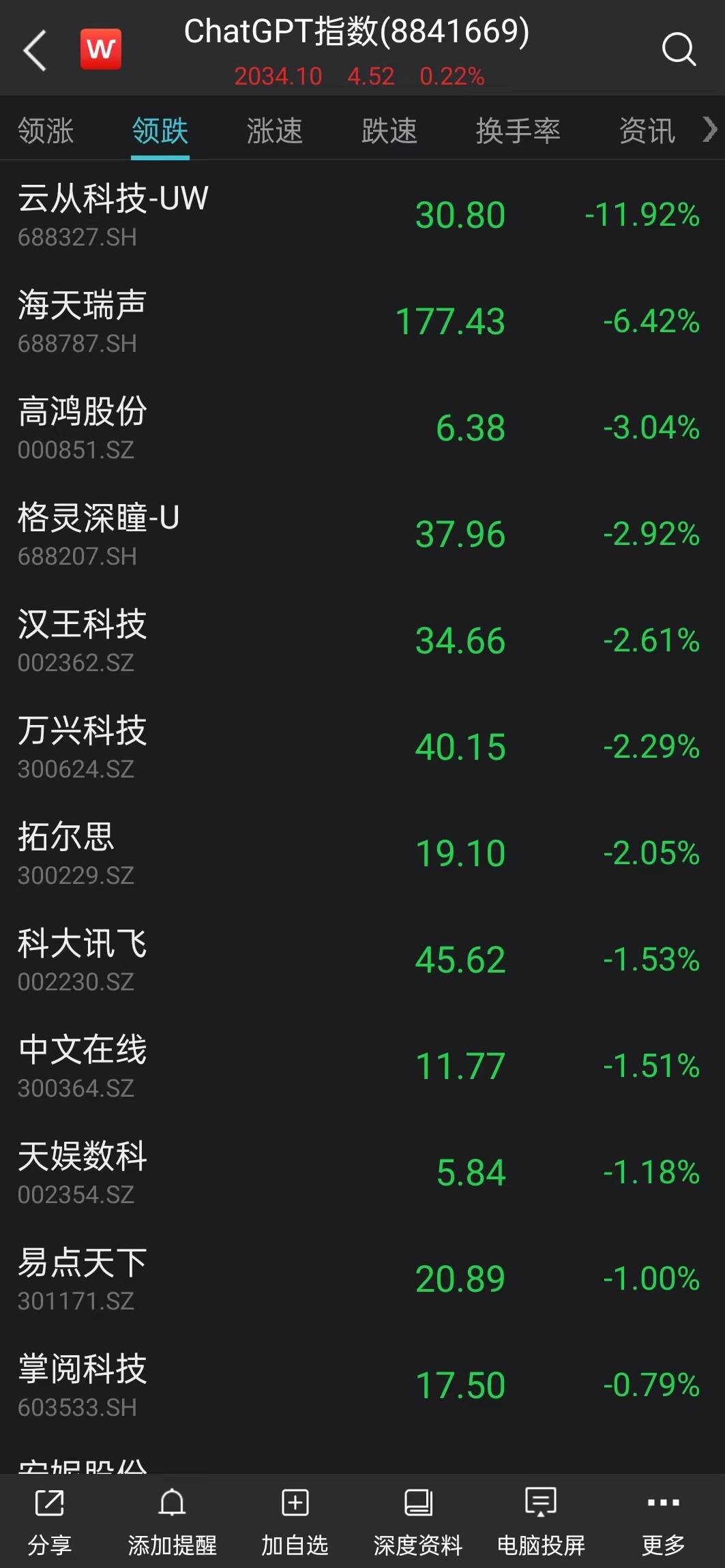
Task: Tap the index price 2034.10 in header
Action: pos(277,76)
